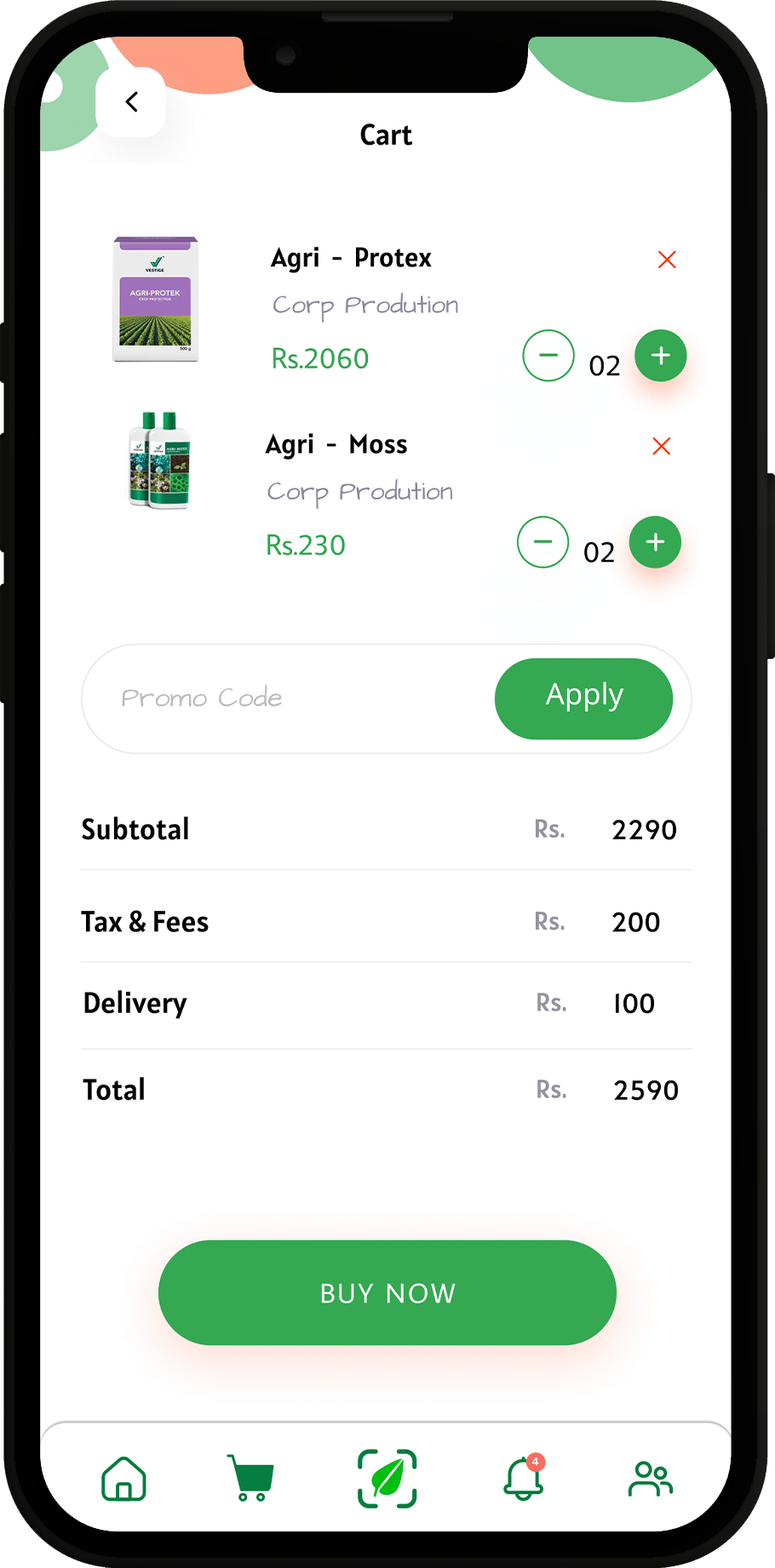Remove Agri - Moss from cart

pyautogui.click(x=661, y=446)
